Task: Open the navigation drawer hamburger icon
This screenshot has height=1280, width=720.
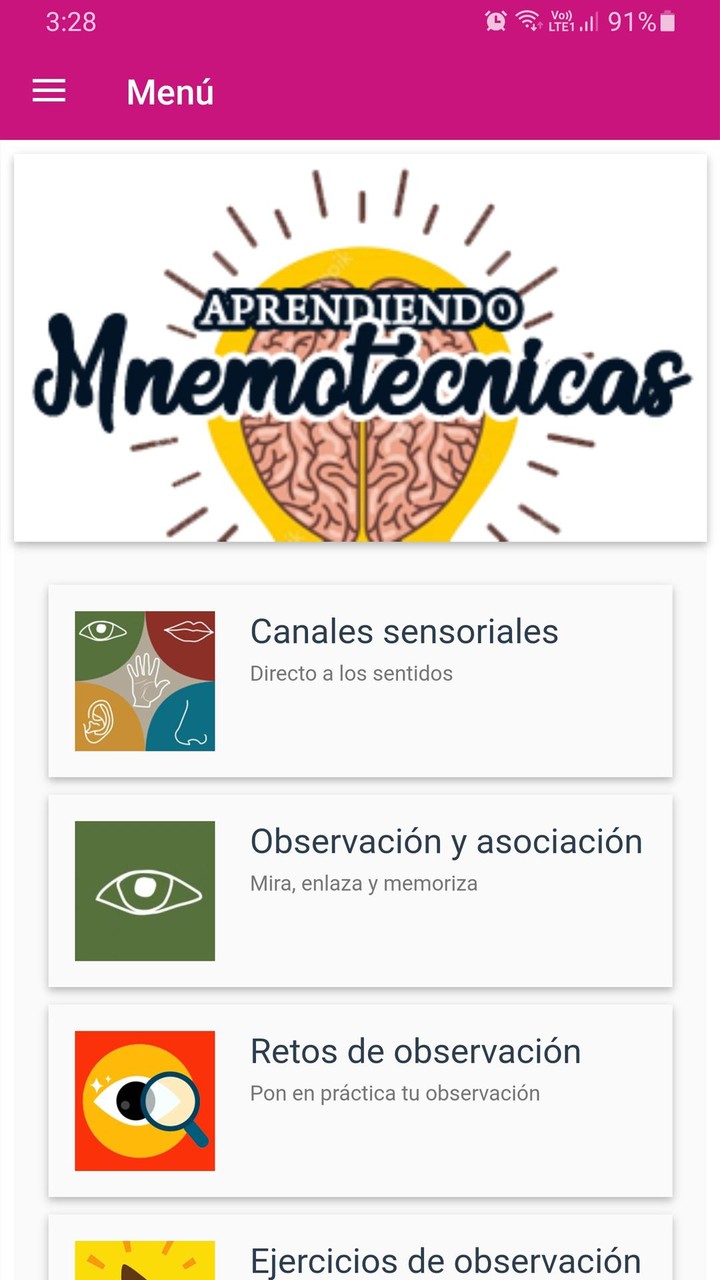Action: click(48, 91)
